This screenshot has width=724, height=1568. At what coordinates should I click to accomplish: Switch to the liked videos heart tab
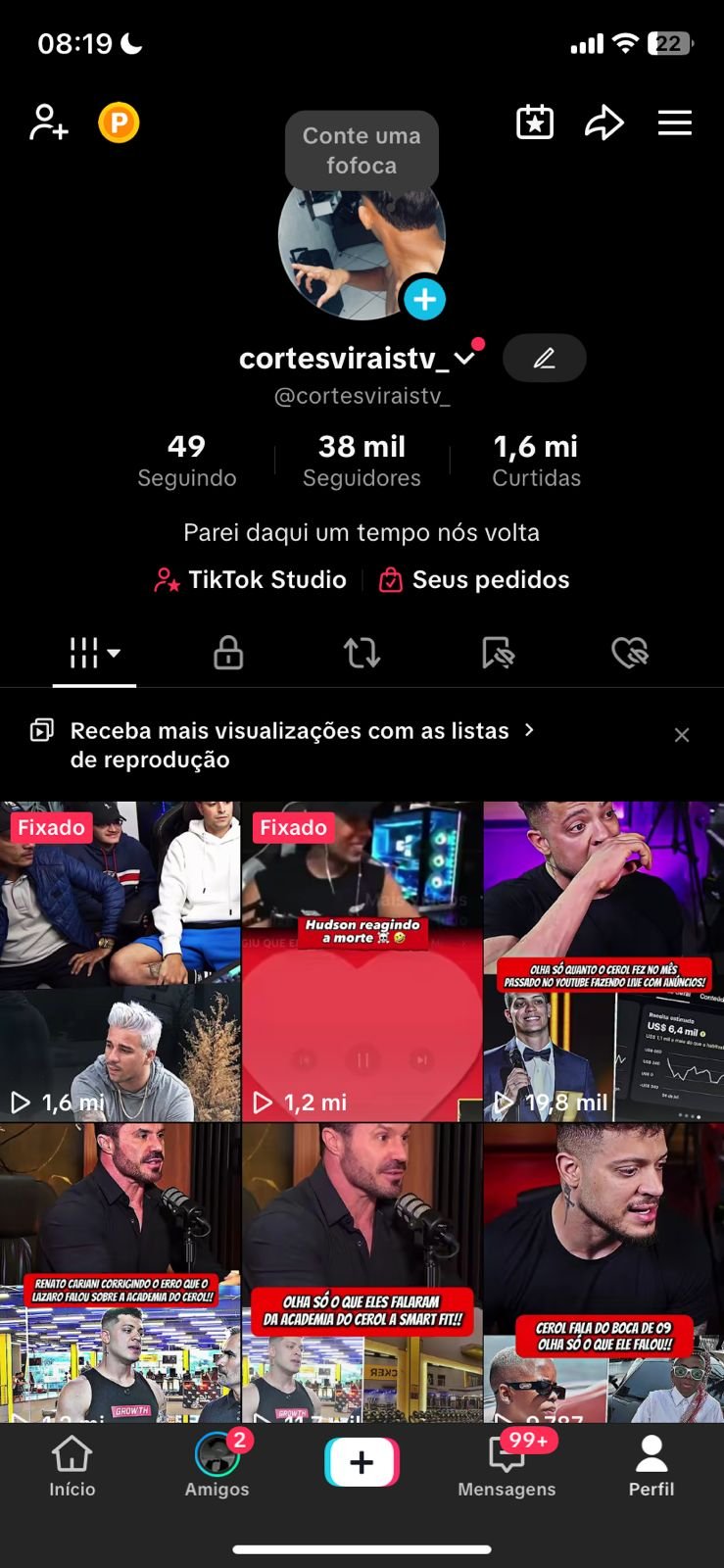[x=629, y=653]
